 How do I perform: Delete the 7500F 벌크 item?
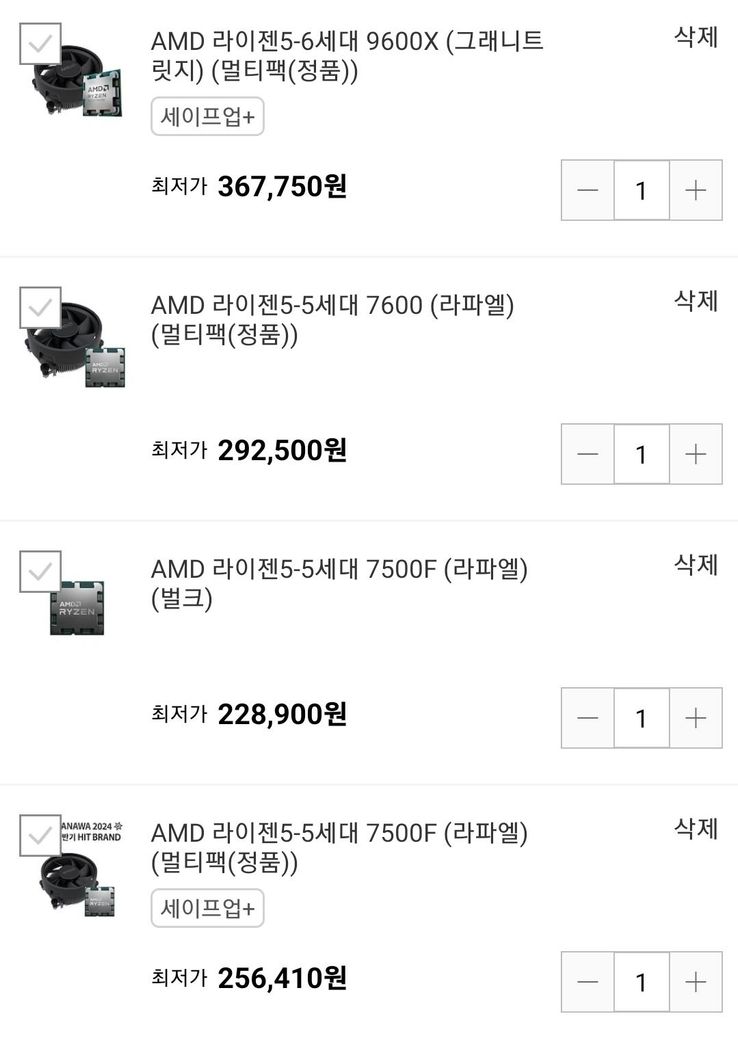696,565
